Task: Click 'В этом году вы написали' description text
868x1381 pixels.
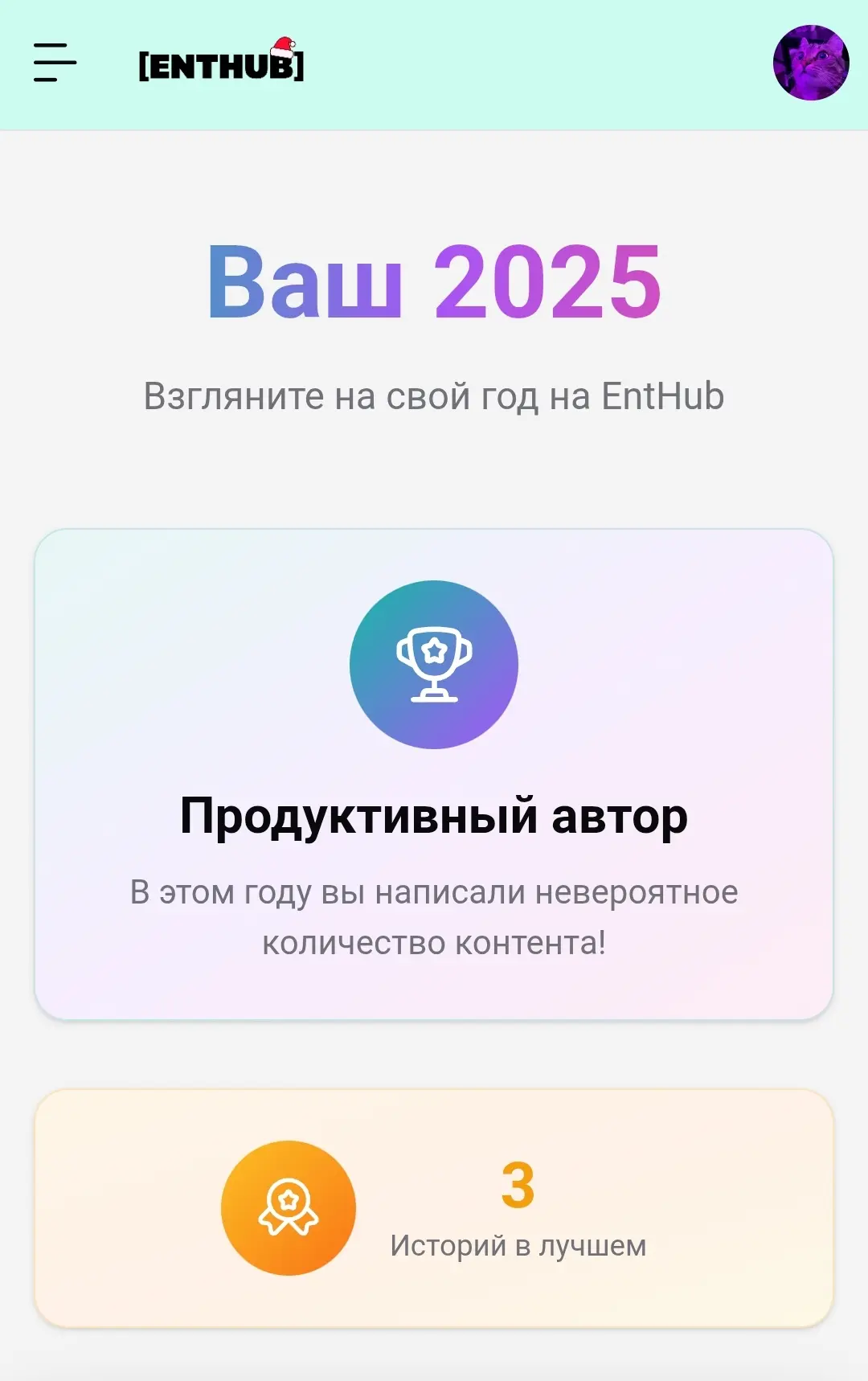Action: coord(434,892)
